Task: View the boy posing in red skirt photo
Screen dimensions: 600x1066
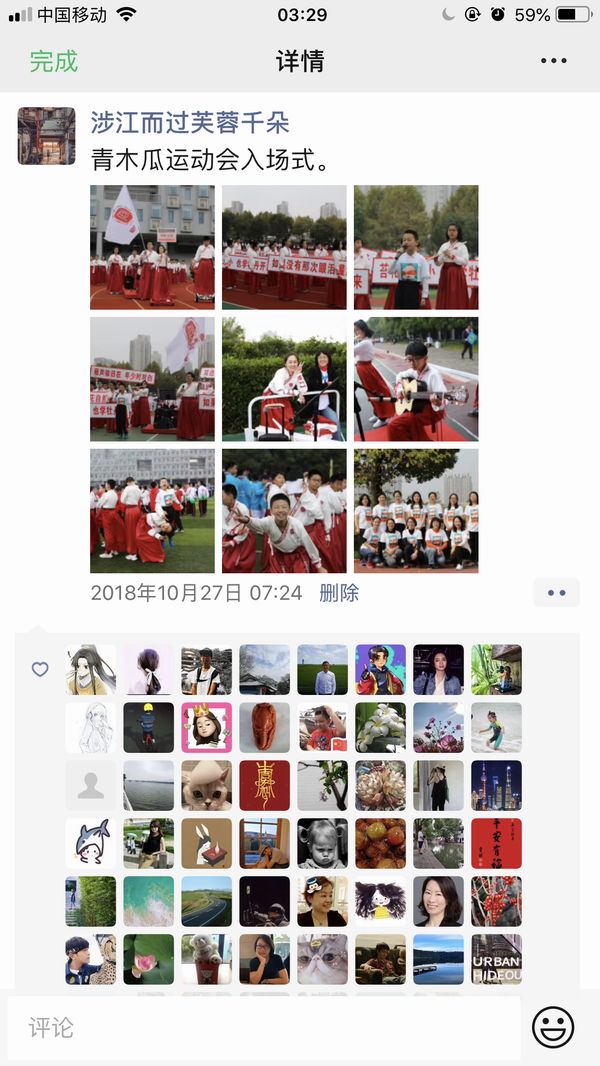Action: click(x=284, y=510)
